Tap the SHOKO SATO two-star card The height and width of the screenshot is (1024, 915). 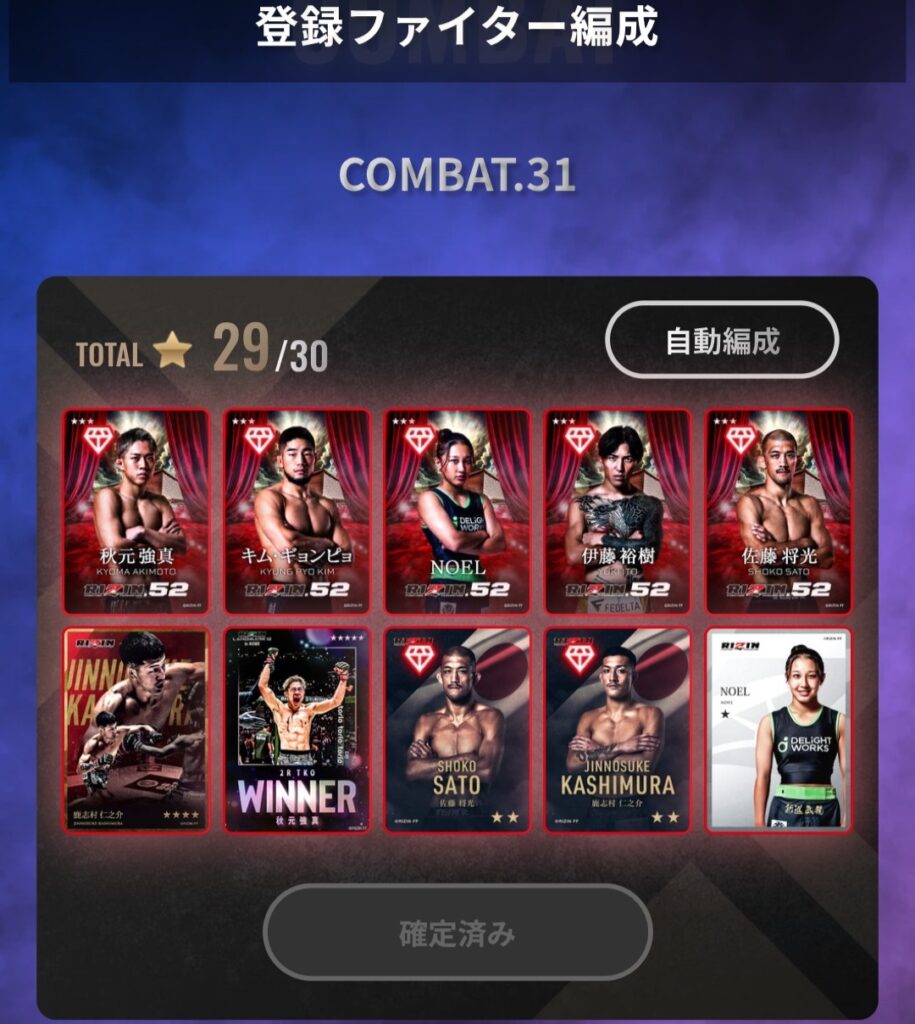(x=457, y=729)
